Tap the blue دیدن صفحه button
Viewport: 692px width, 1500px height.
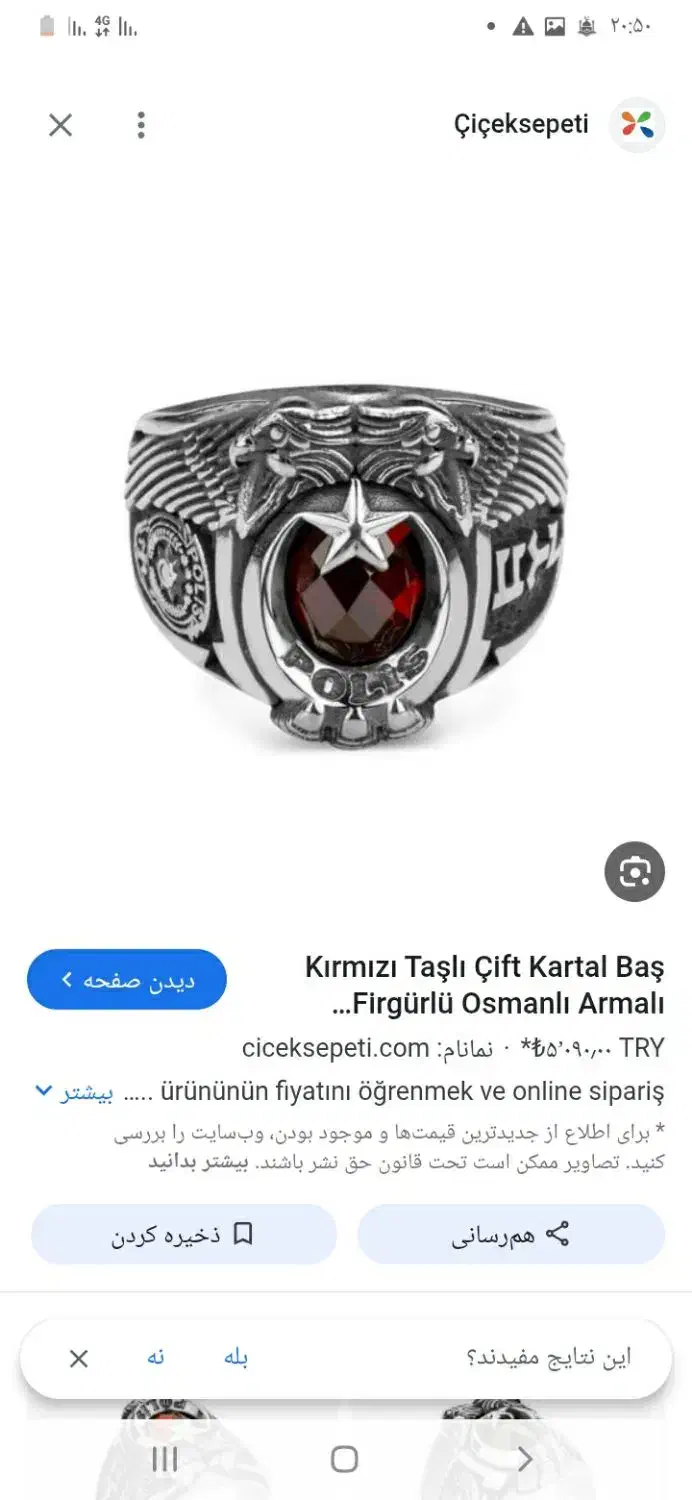point(127,979)
